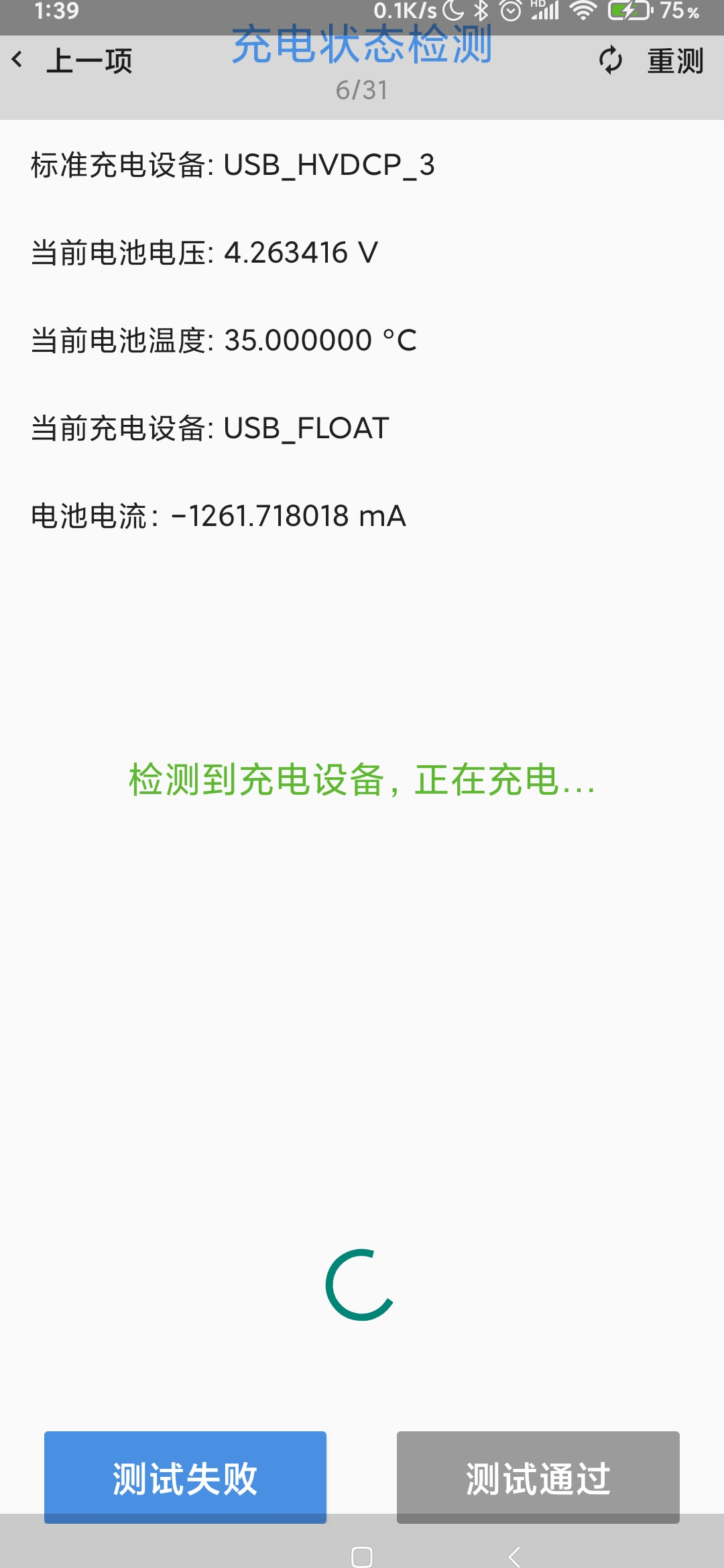Mark the test as failed 测试失败
The height and width of the screenshot is (1568, 724).
(185, 1477)
